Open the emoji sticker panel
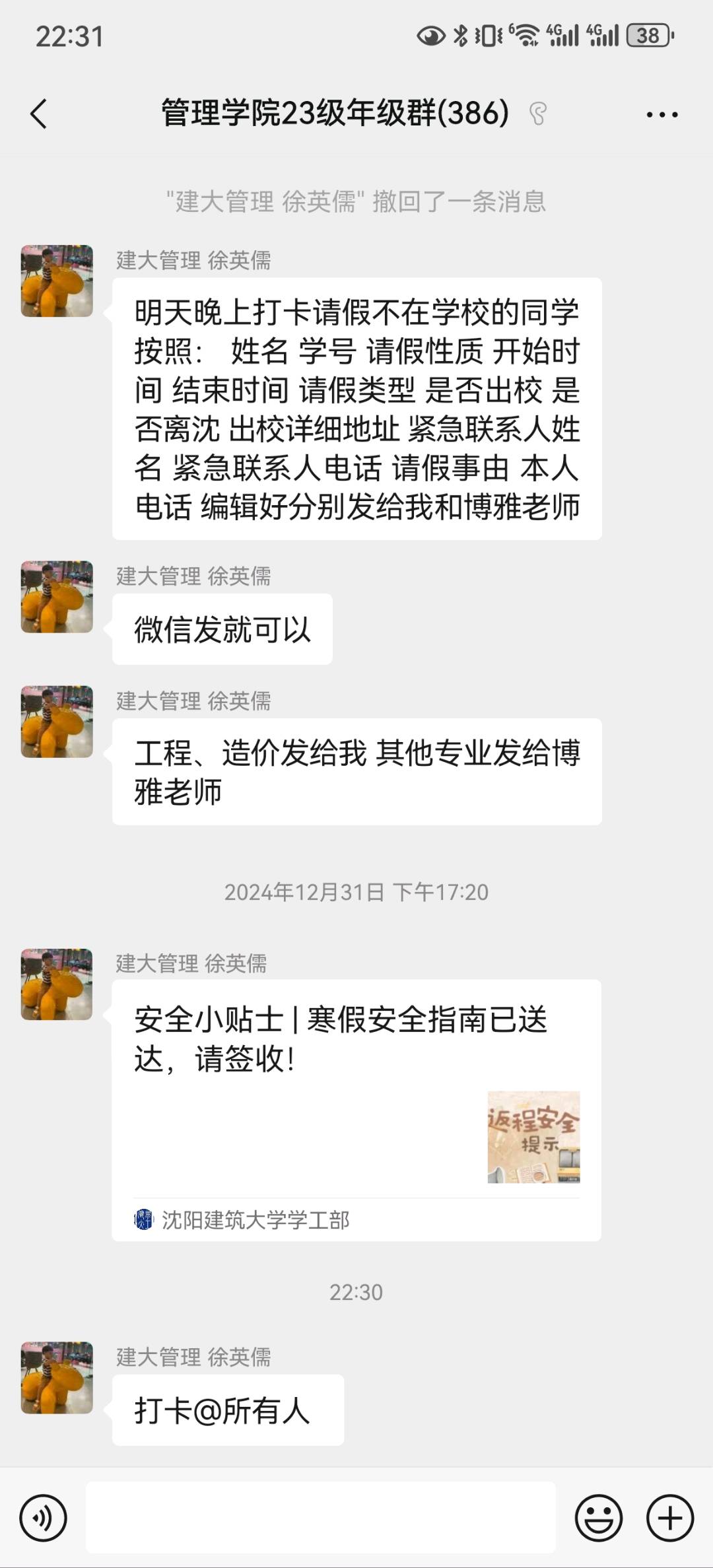The width and height of the screenshot is (713, 1568). pyautogui.click(x=599, y=1518)
